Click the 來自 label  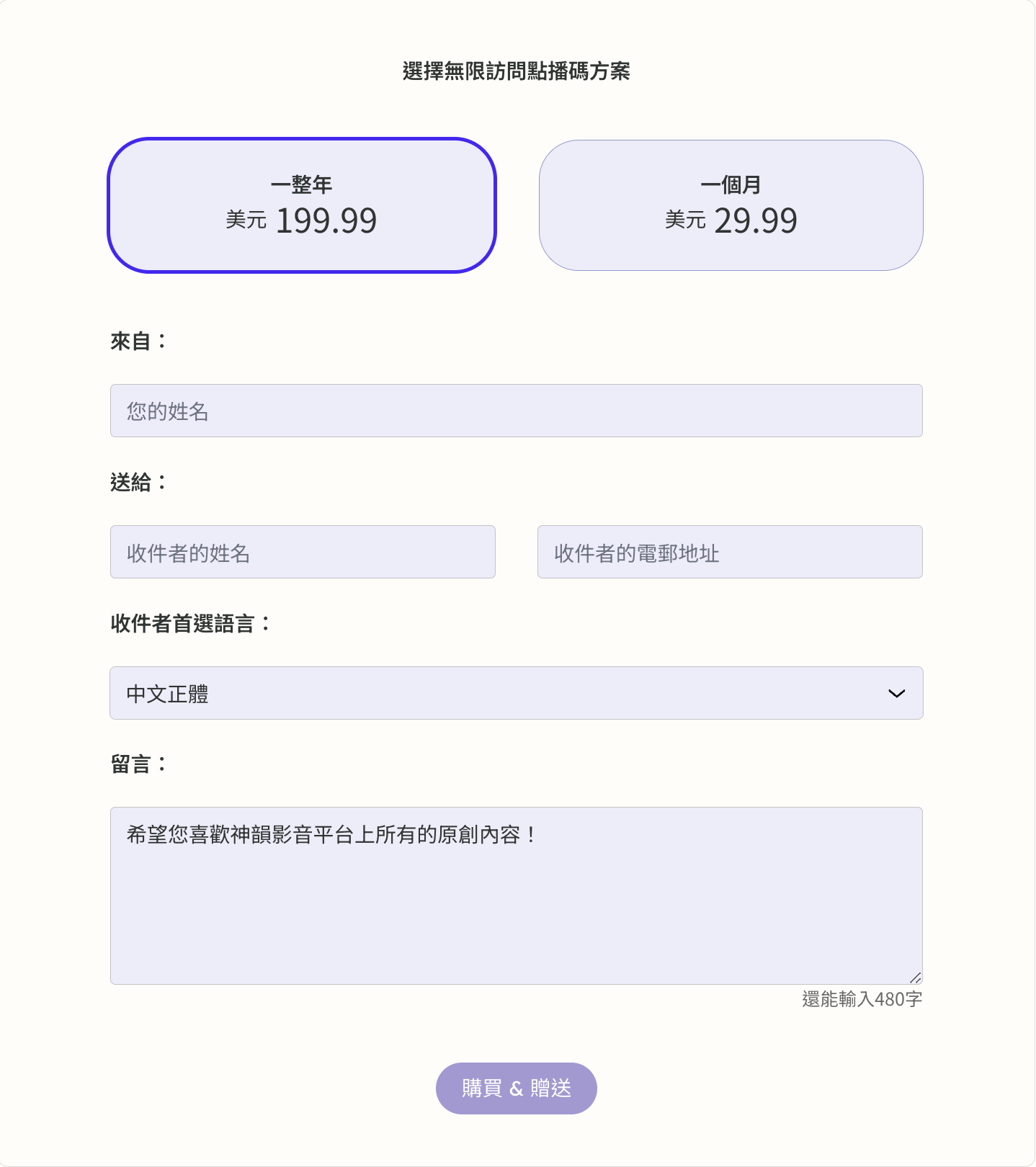click(x=138, y=340)
